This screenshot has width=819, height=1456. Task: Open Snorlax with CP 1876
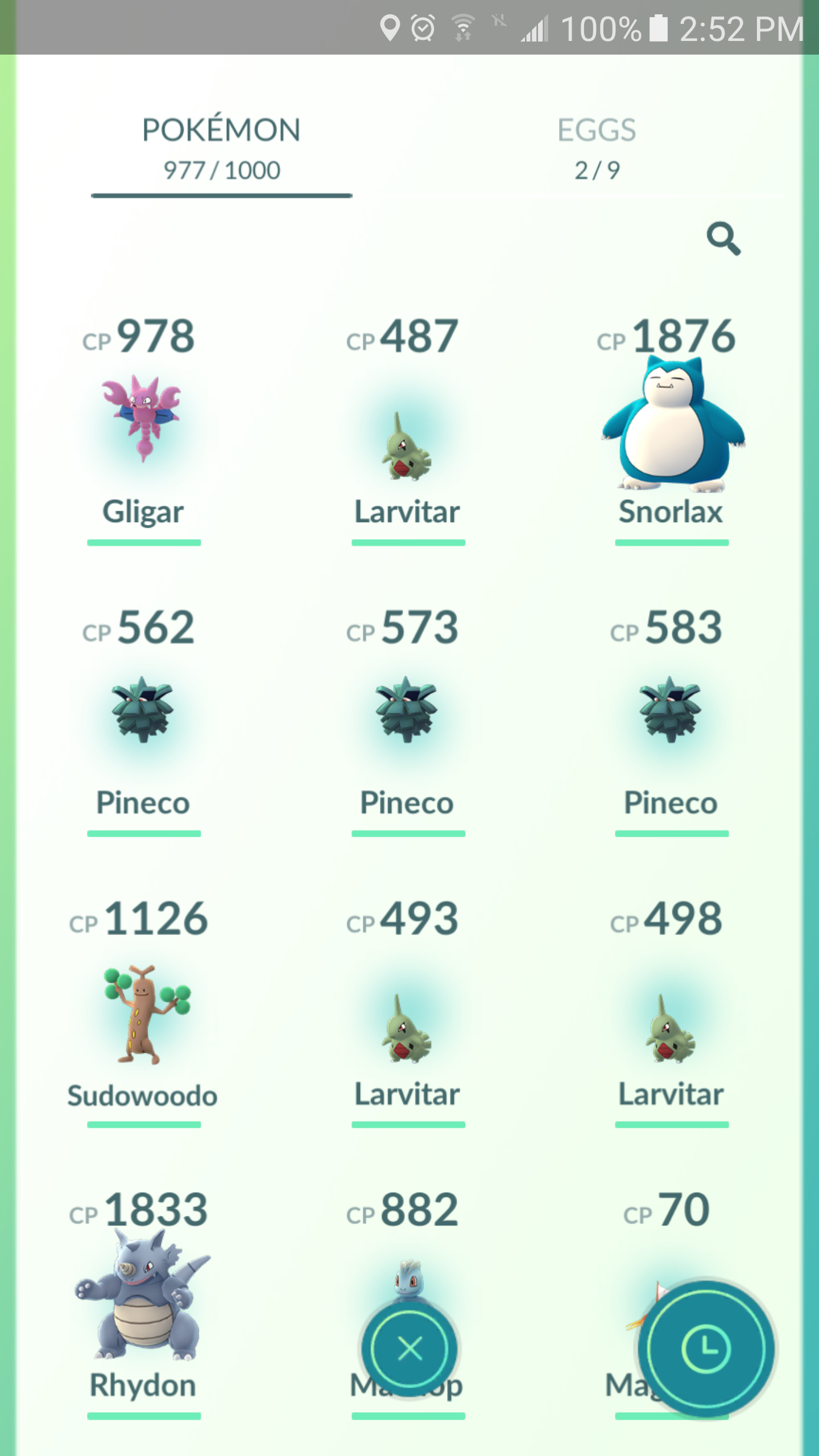[672, 429]
